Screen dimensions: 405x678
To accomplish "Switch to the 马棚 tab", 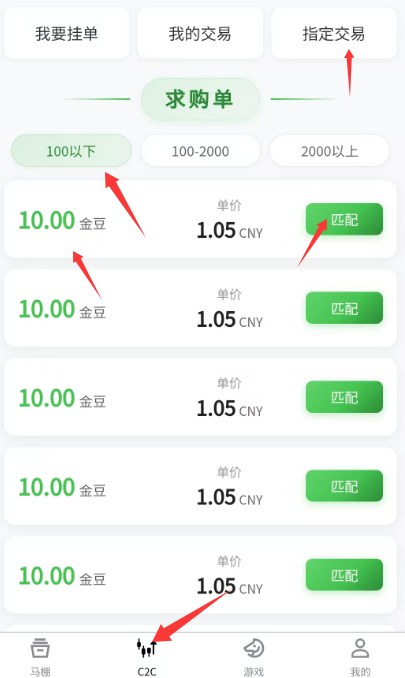I will (x=40, y=656).
